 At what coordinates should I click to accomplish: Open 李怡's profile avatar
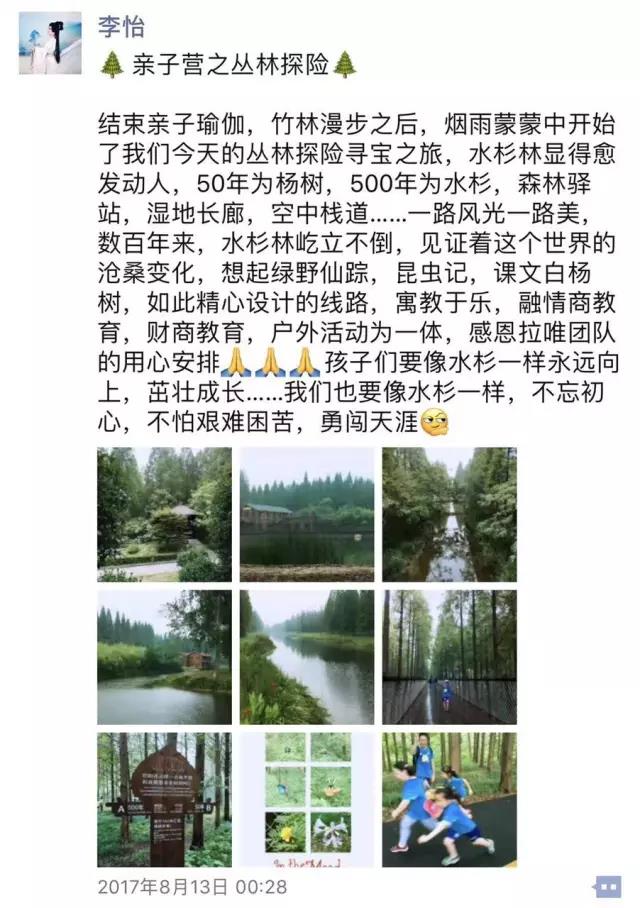tap(50, 42)
